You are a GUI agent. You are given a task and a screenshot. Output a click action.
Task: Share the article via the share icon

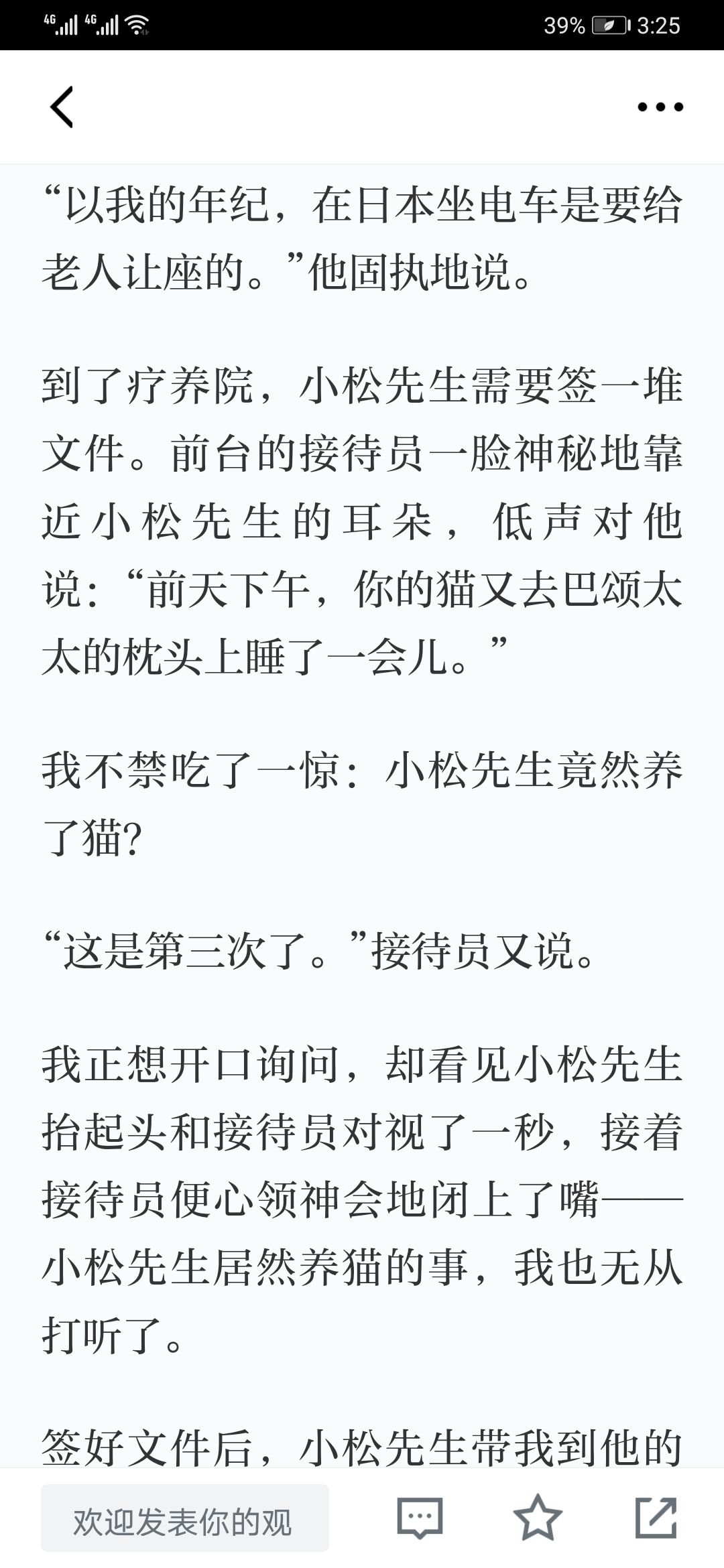tap(656, 1517)
